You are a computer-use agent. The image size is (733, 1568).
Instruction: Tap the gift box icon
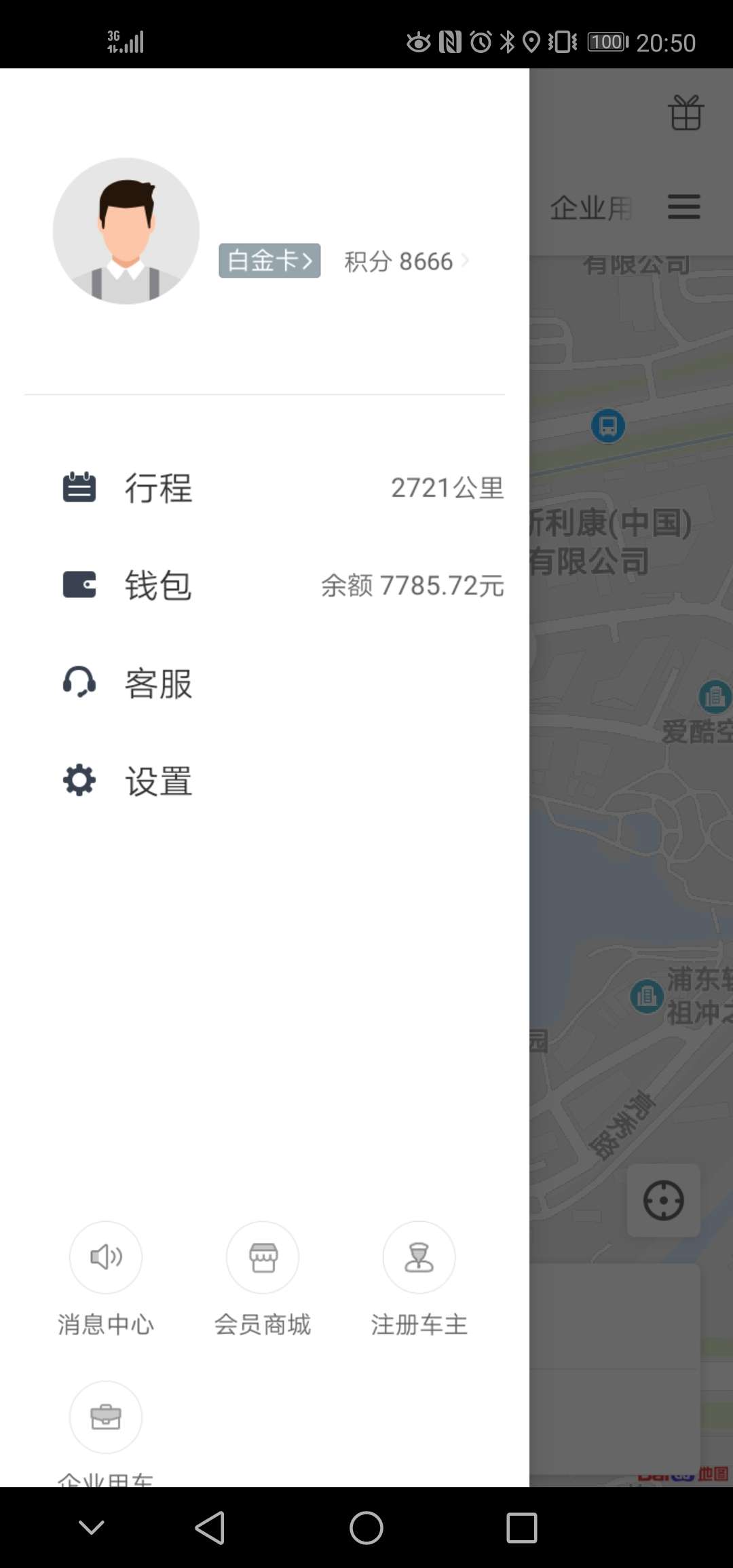point(685,113)
